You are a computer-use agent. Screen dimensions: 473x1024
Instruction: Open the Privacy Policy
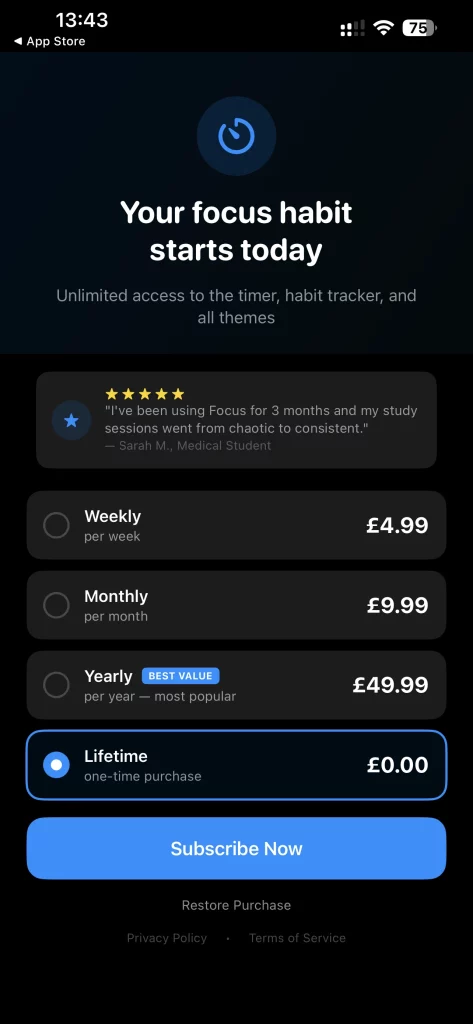[x=167, y=938]
